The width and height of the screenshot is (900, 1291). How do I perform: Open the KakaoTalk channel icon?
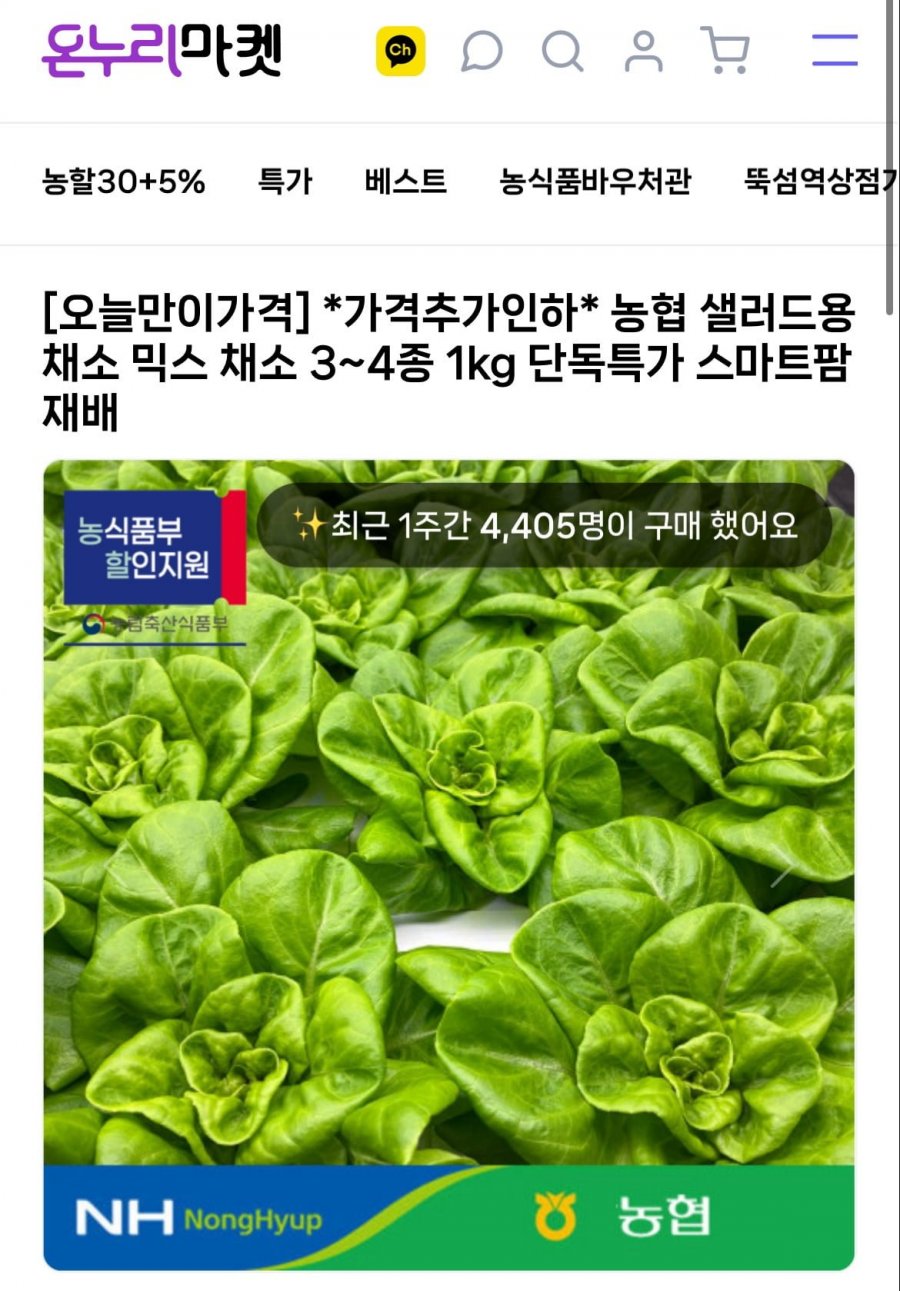[400, 50]
